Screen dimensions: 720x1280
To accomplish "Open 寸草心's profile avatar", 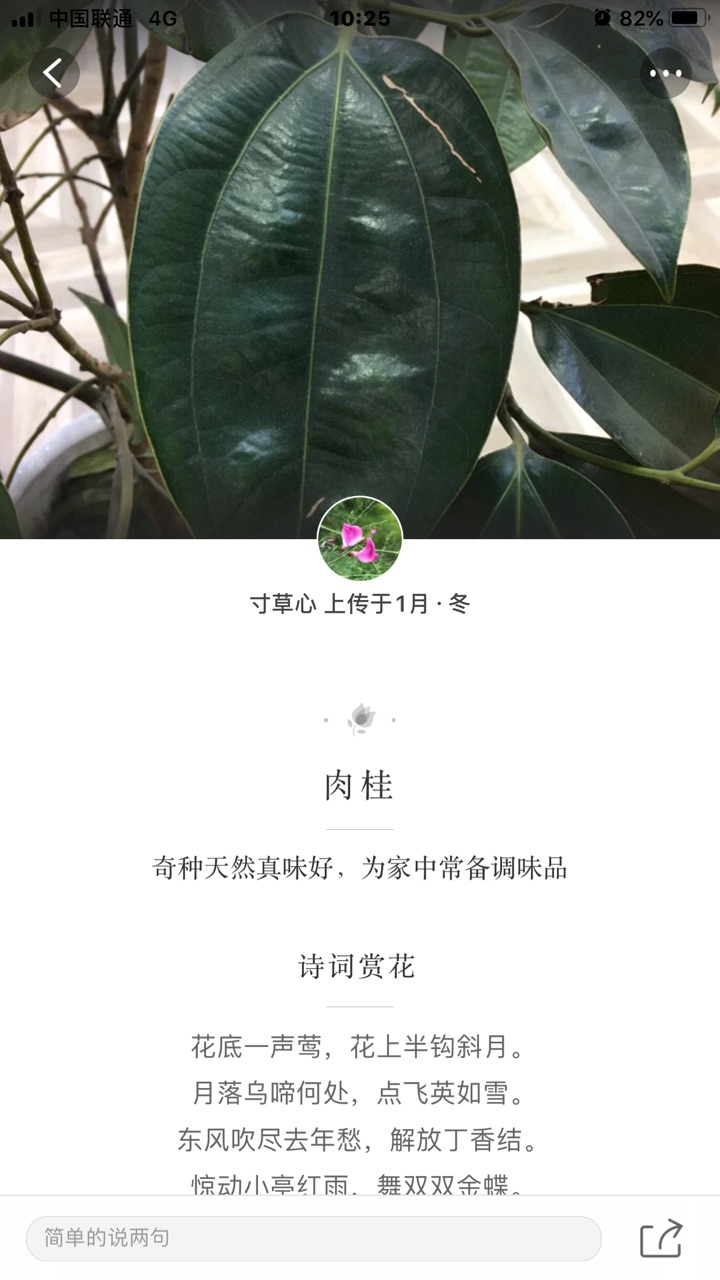I will [x=360, y=539].
